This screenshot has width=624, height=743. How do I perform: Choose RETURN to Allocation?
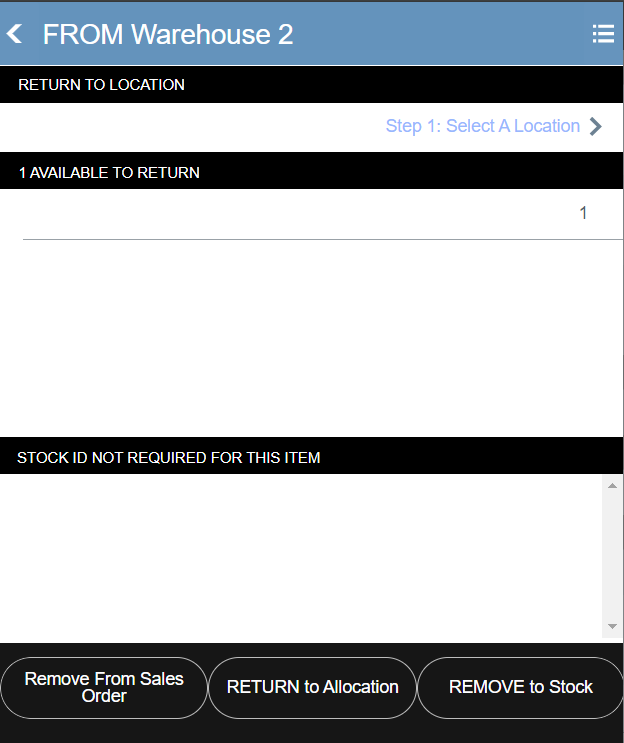(312, 687)
